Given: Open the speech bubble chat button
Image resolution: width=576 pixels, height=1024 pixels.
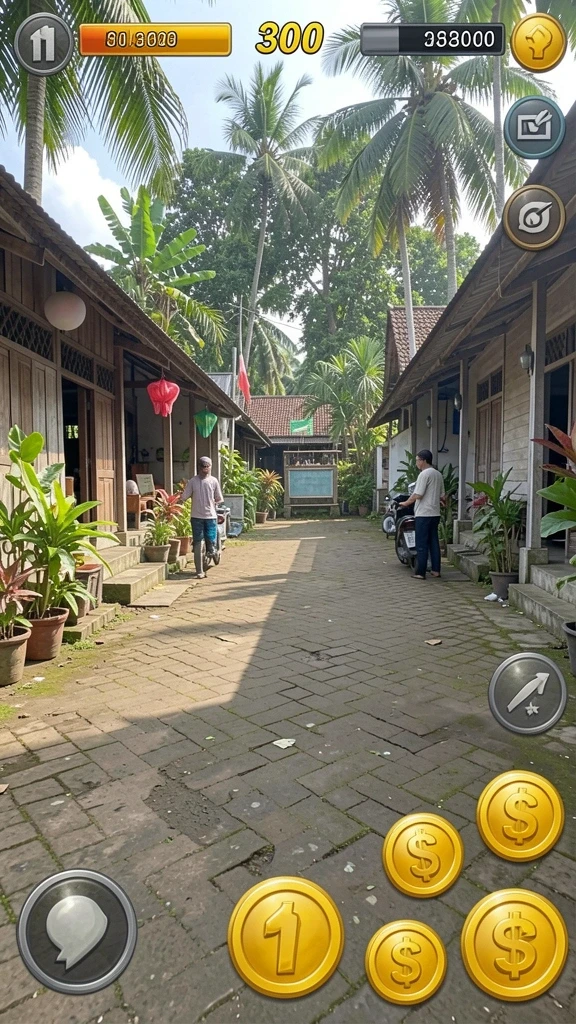Looking at the screenshot, I should tap(77, 930).
